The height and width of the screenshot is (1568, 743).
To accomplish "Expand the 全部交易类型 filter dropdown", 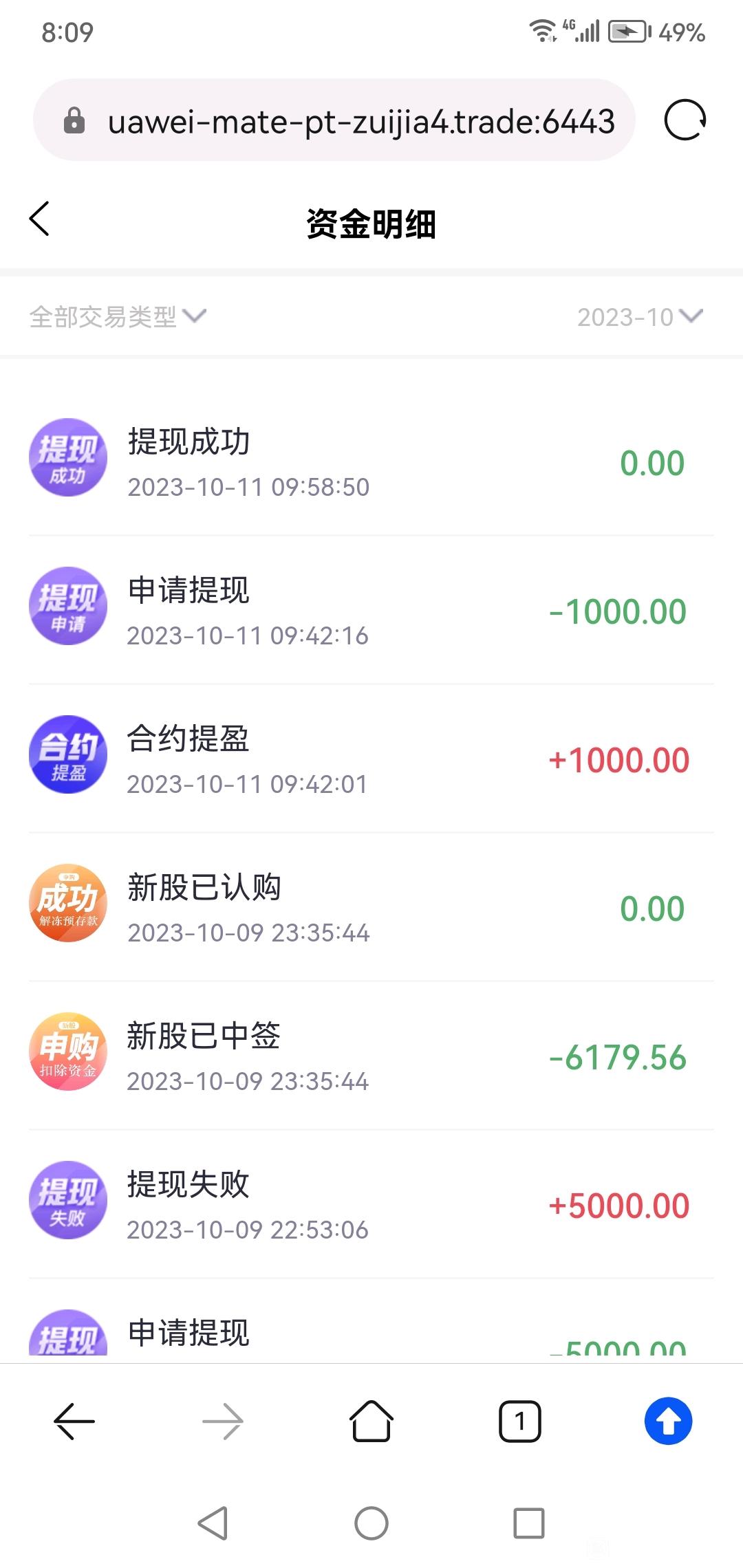I will 118,317.
